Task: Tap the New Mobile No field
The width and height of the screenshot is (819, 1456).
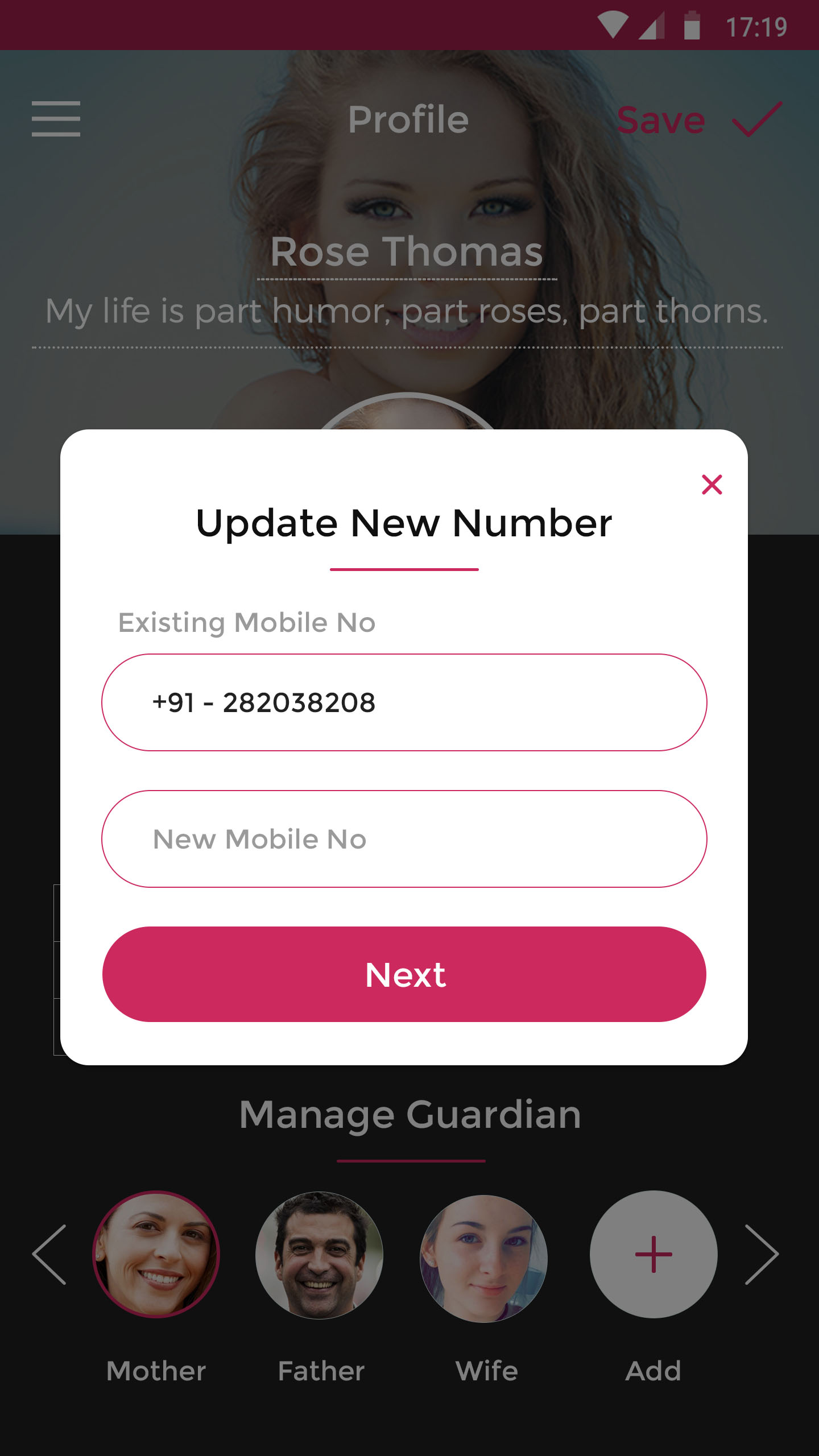Action: [x=404, y=839]
